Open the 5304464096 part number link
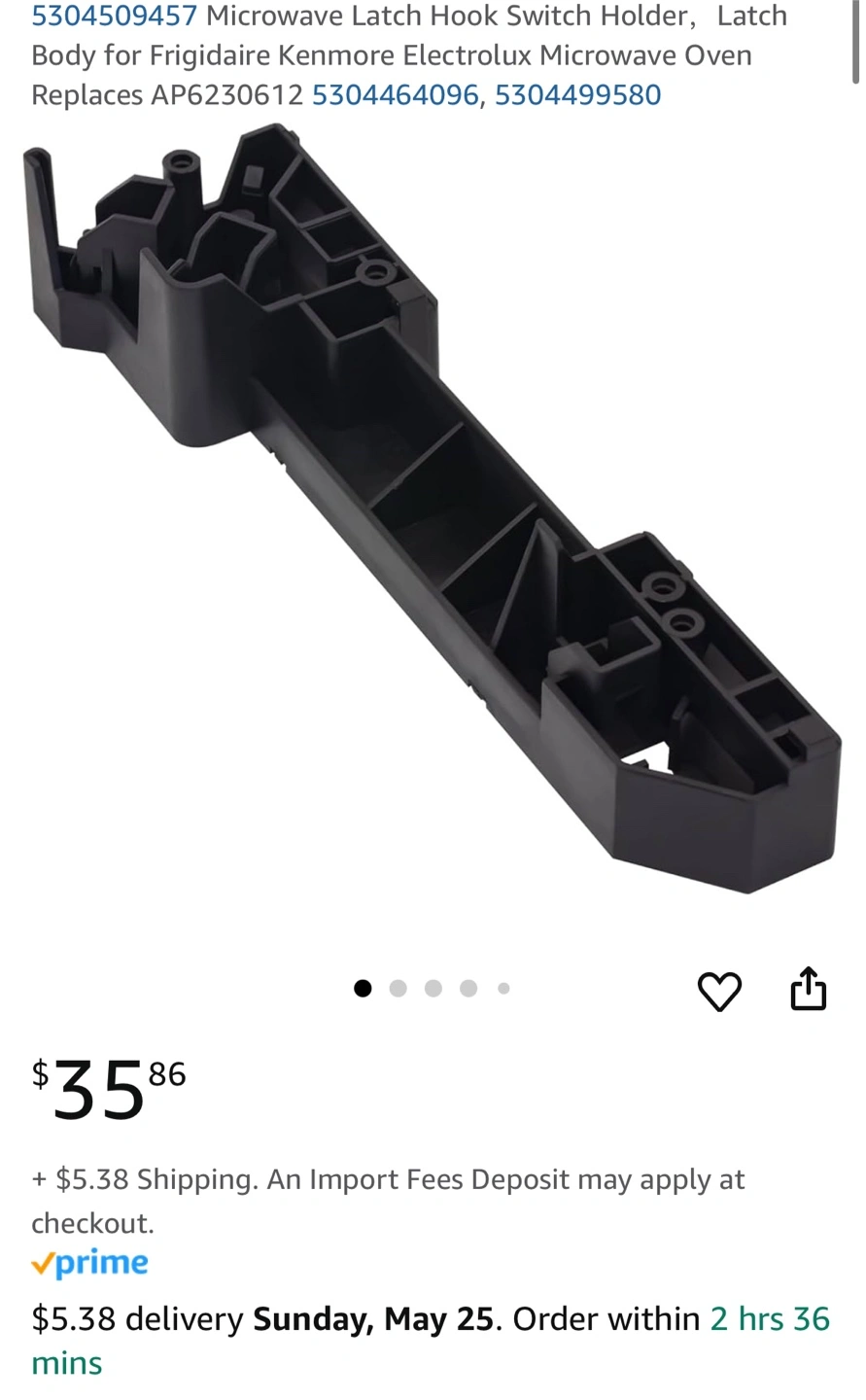The height and width of the screenshot is (1400, 866). [x=395, y=95]
